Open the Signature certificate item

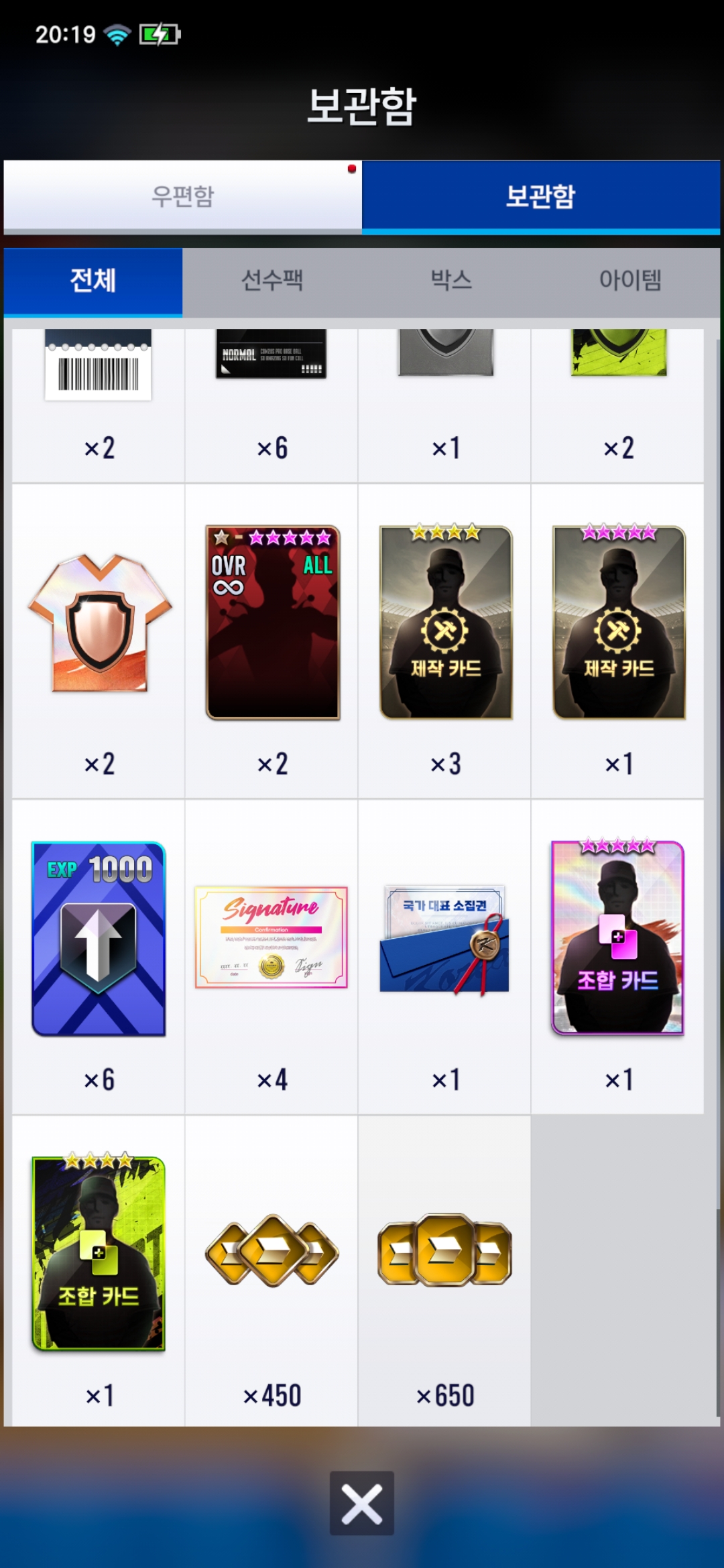pos(271,938)
